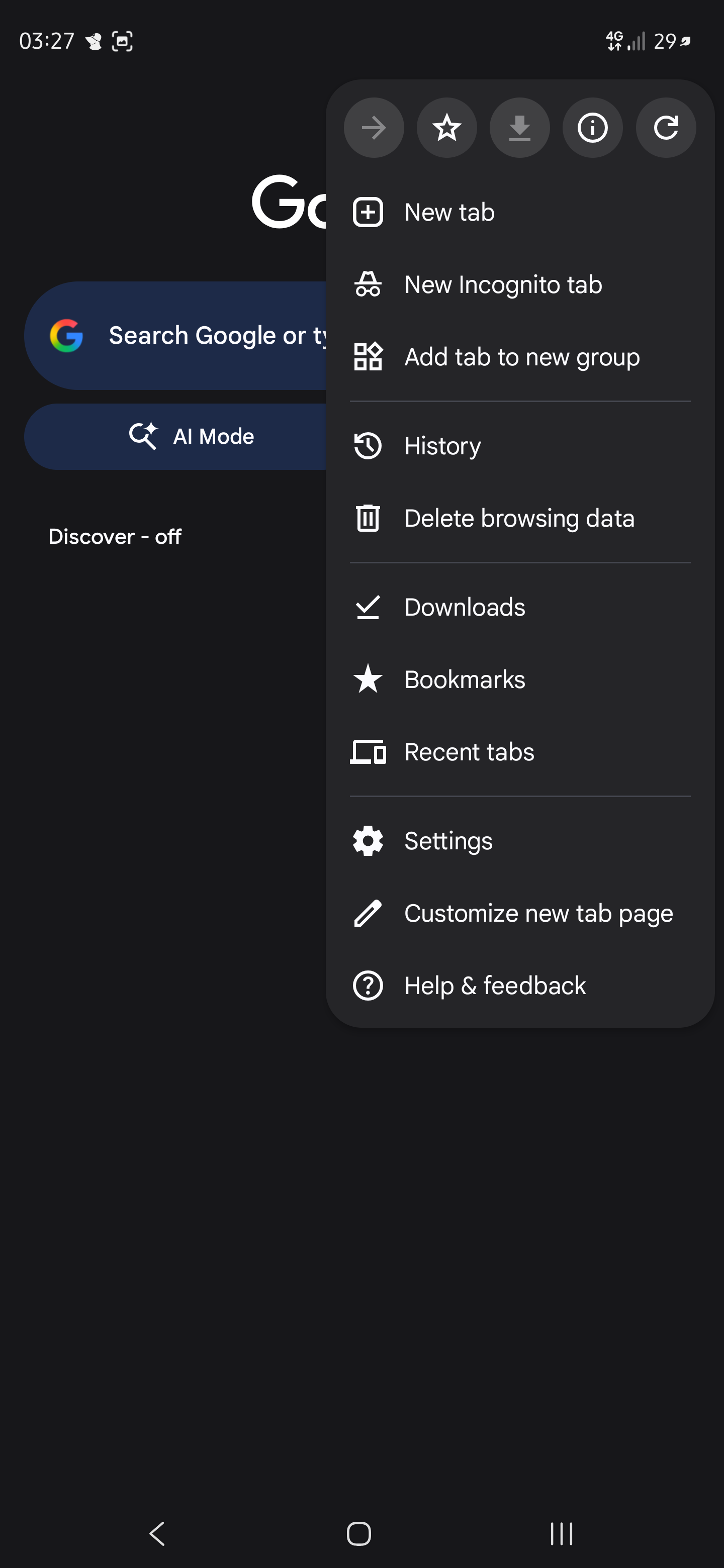Image resolution: width=724 pixels, height=1568 pixels.
Task: Select Add tab to new group
Action: 520,357
